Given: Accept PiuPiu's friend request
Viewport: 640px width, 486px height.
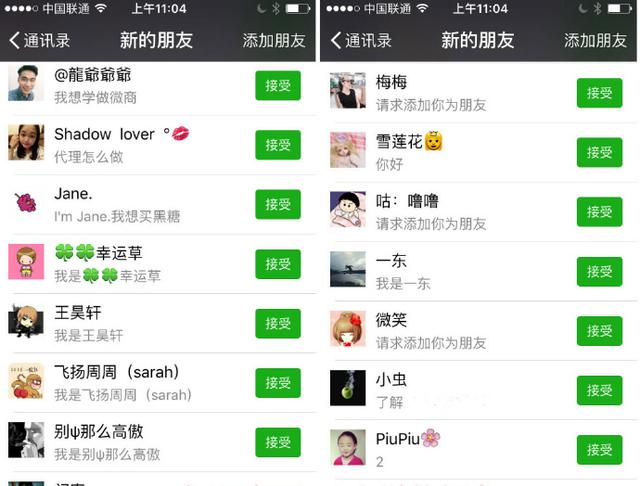Looking at the screenshot, I should [599, 450].
